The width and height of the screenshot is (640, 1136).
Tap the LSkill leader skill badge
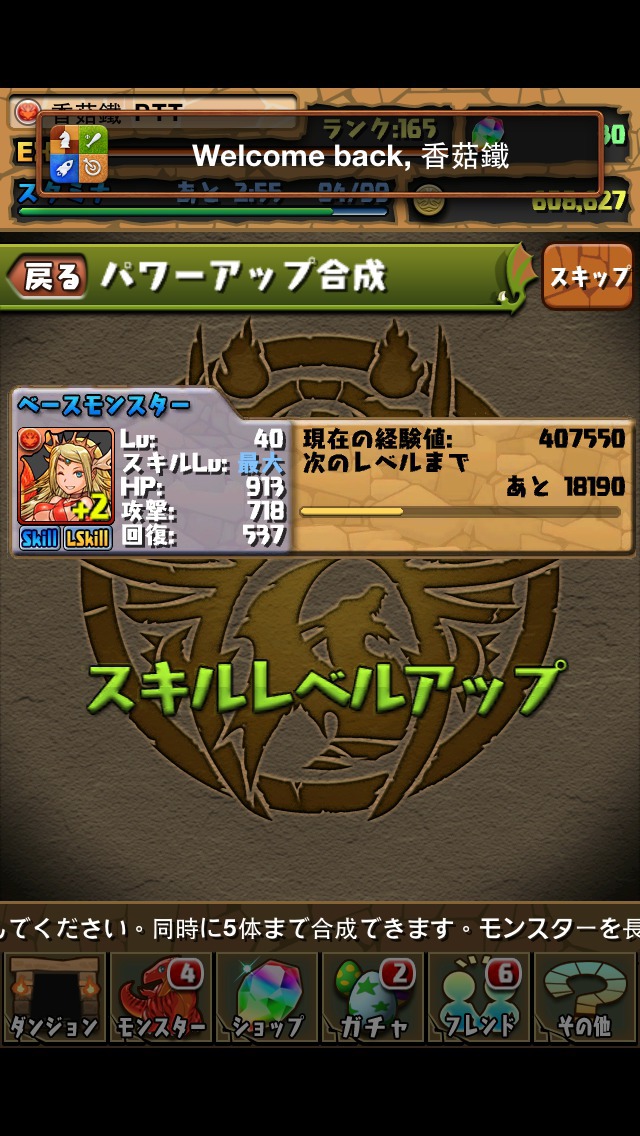click(89, 538)
